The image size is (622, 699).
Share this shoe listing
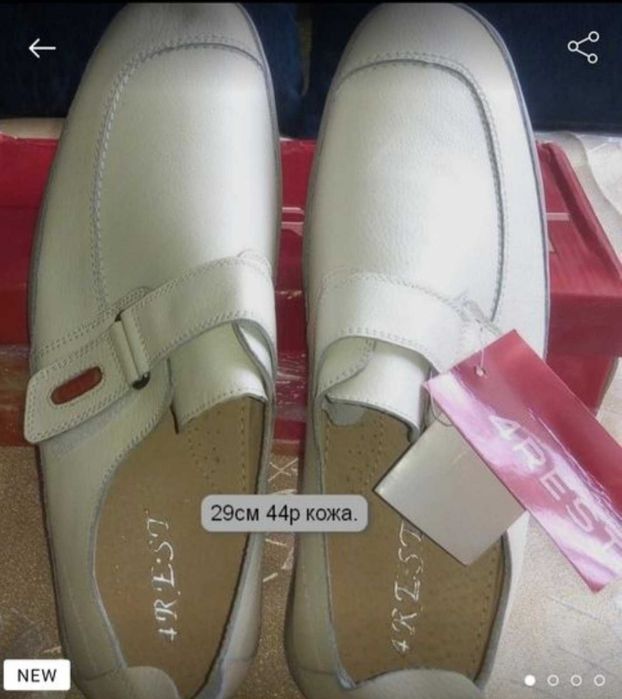582,47
